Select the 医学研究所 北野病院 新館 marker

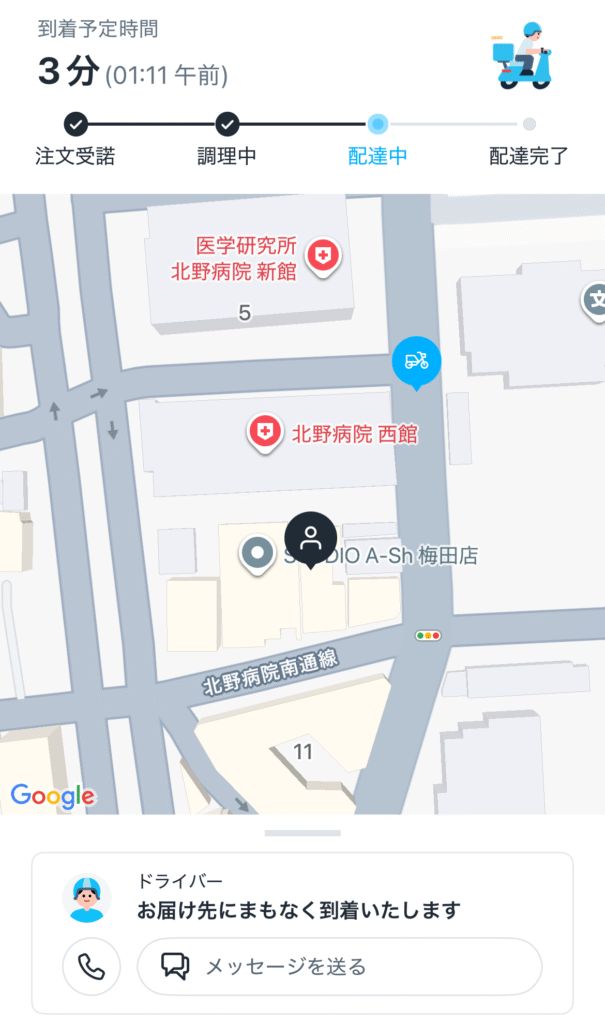point(322,256)
